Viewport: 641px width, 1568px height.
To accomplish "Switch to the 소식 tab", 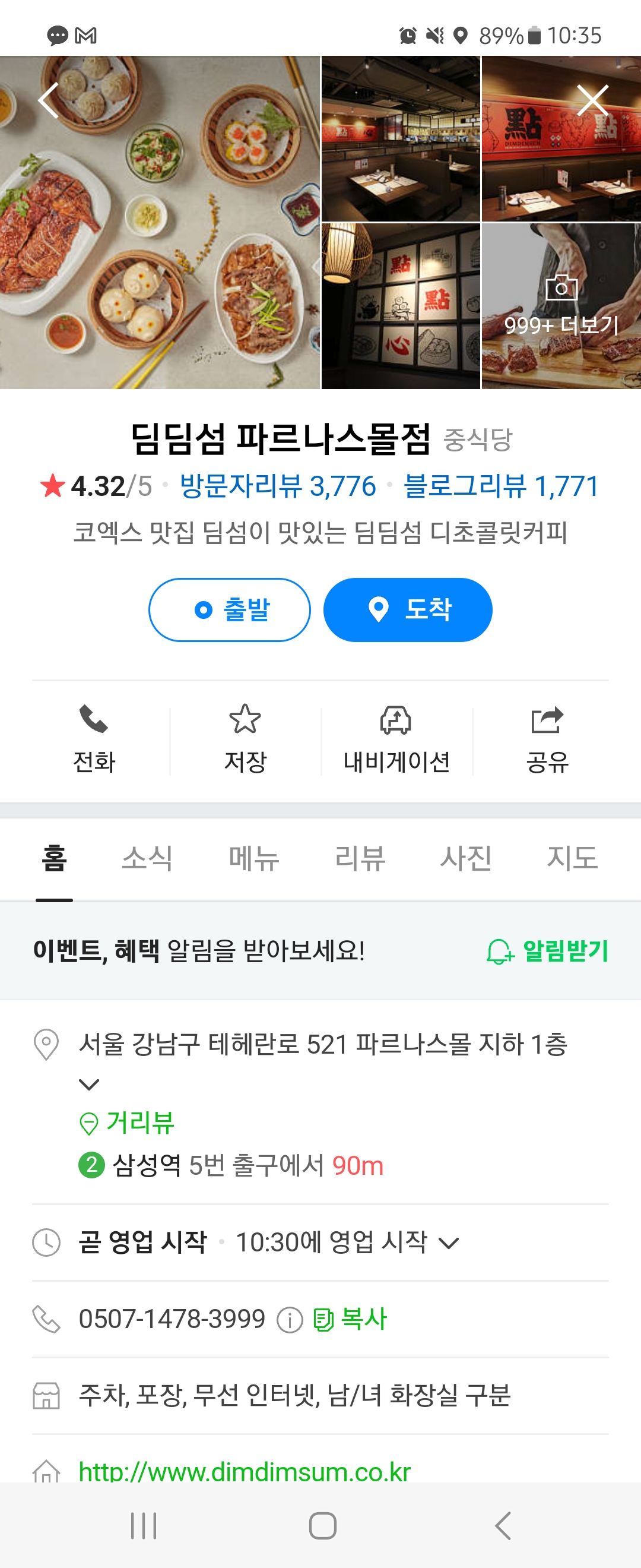I will point(147,858).
